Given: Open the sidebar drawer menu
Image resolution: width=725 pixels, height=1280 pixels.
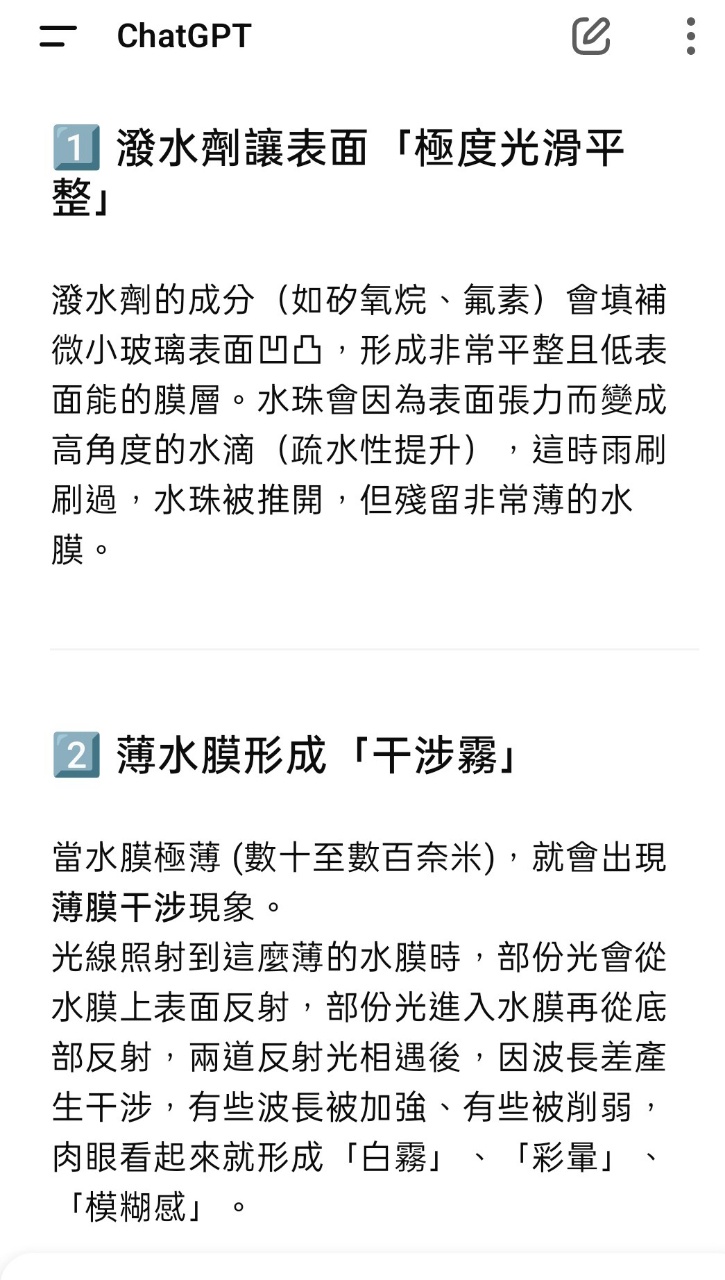Looking at the screenshot, I should pos(58,36).
